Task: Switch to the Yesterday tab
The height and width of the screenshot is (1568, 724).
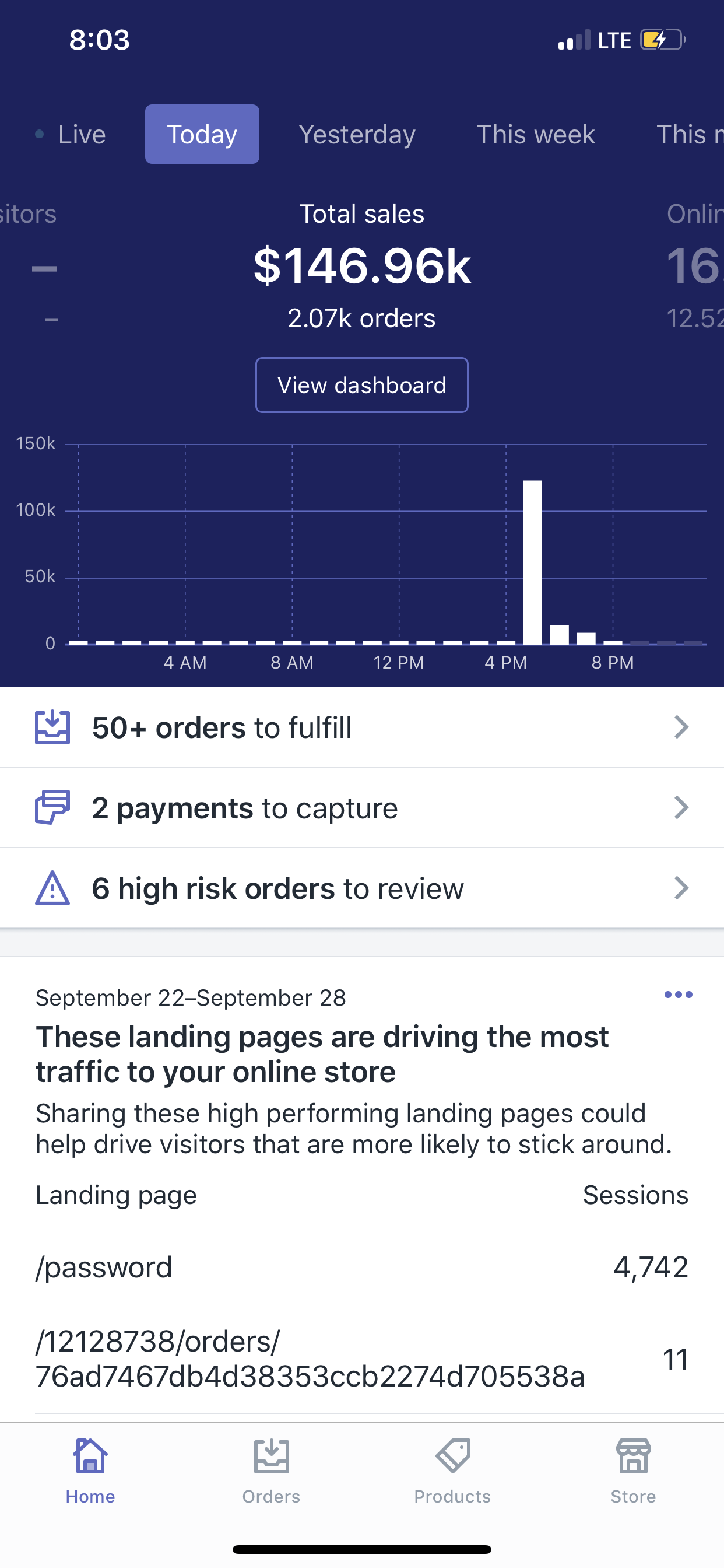Action: (357, 135)
